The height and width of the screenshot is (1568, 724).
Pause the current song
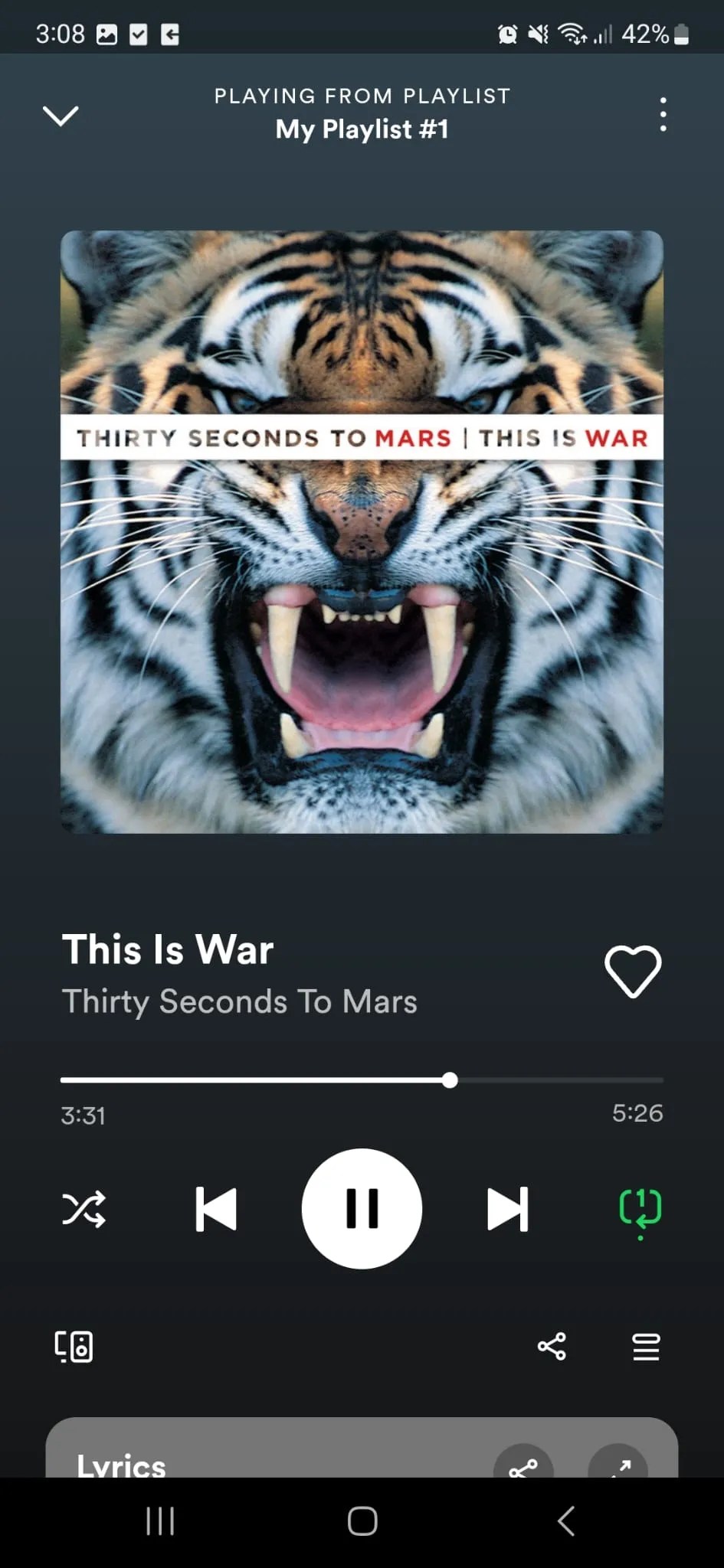pyautogui.click(x=362, y=1208)
